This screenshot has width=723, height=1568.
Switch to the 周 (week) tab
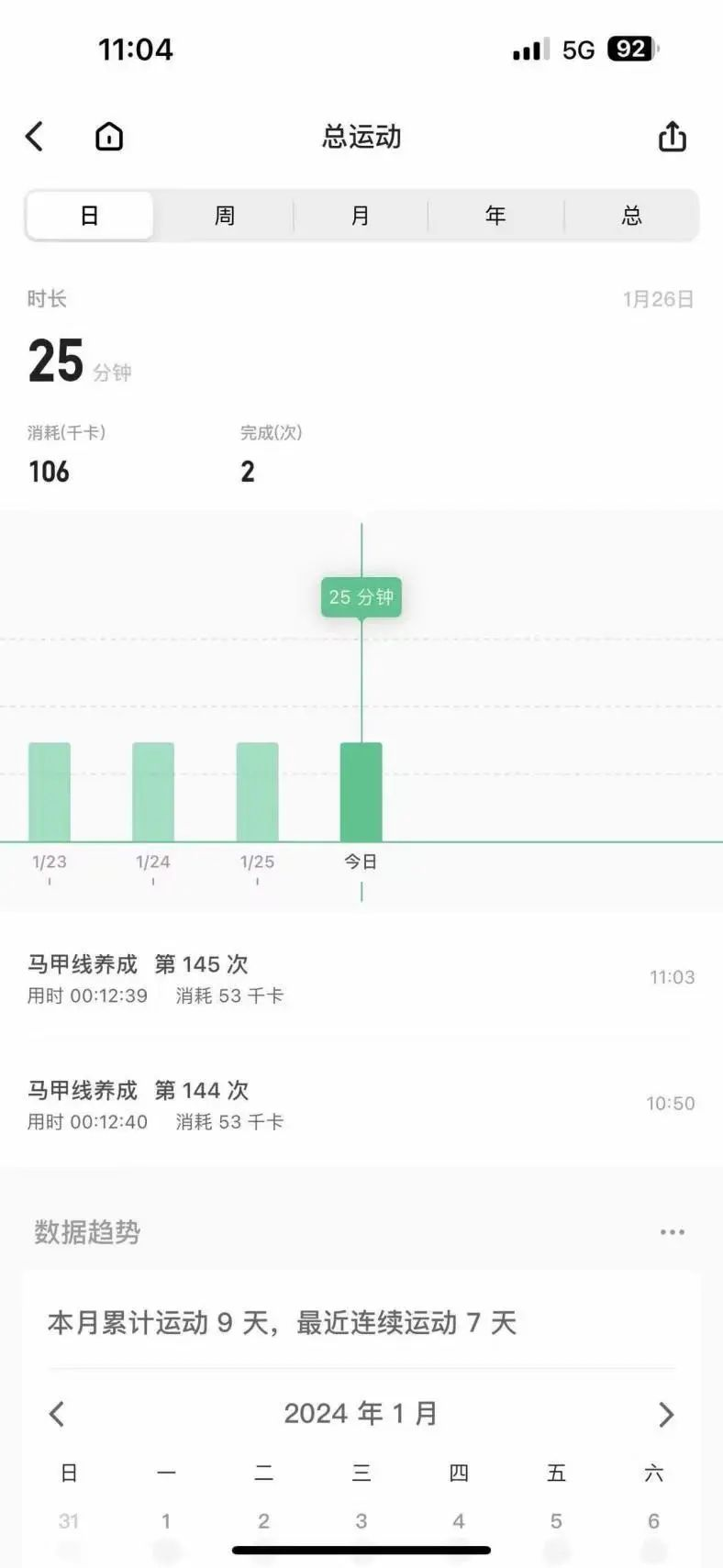pos(225,216)
